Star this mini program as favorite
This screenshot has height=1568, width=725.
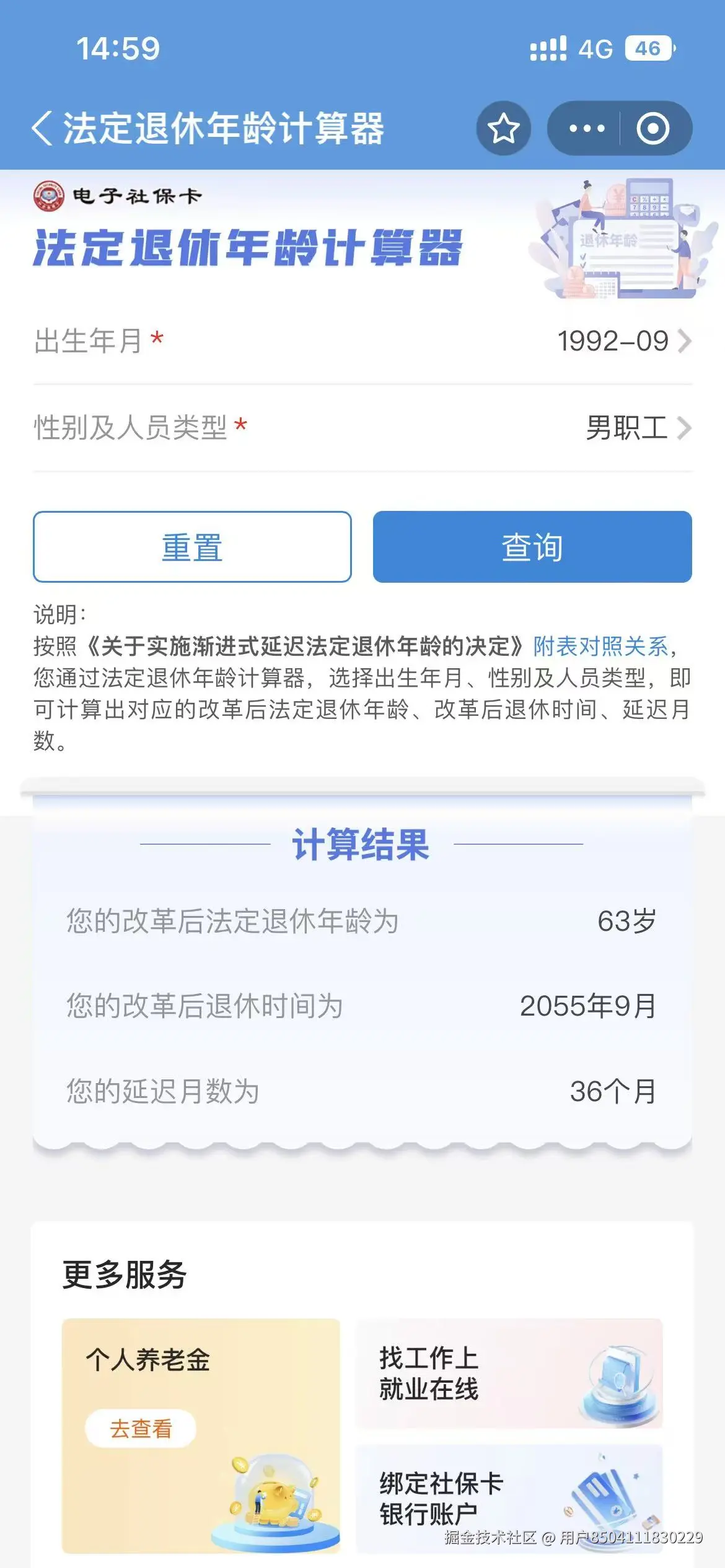pos(503,127)
